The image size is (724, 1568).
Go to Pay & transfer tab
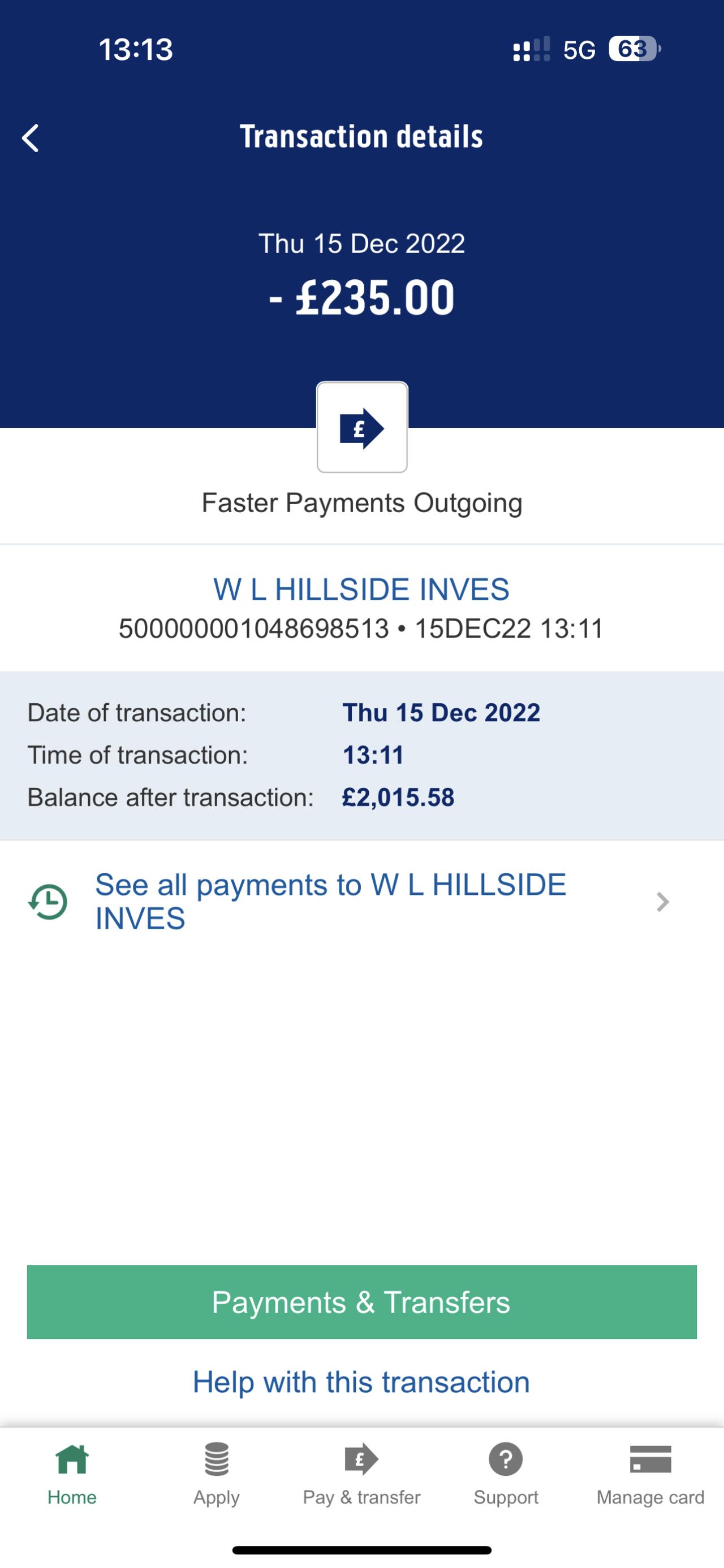[x=361, y=1474]
